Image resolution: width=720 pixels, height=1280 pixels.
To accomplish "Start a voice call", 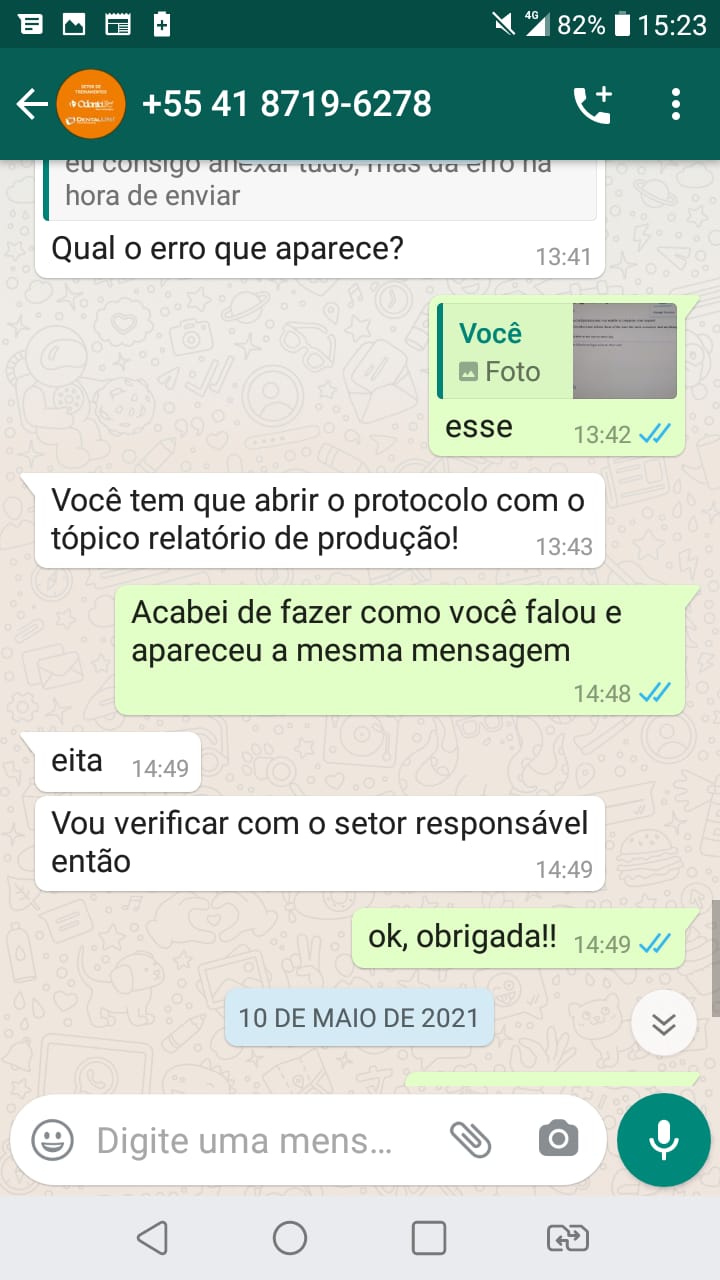I will (x=592, y=104).
